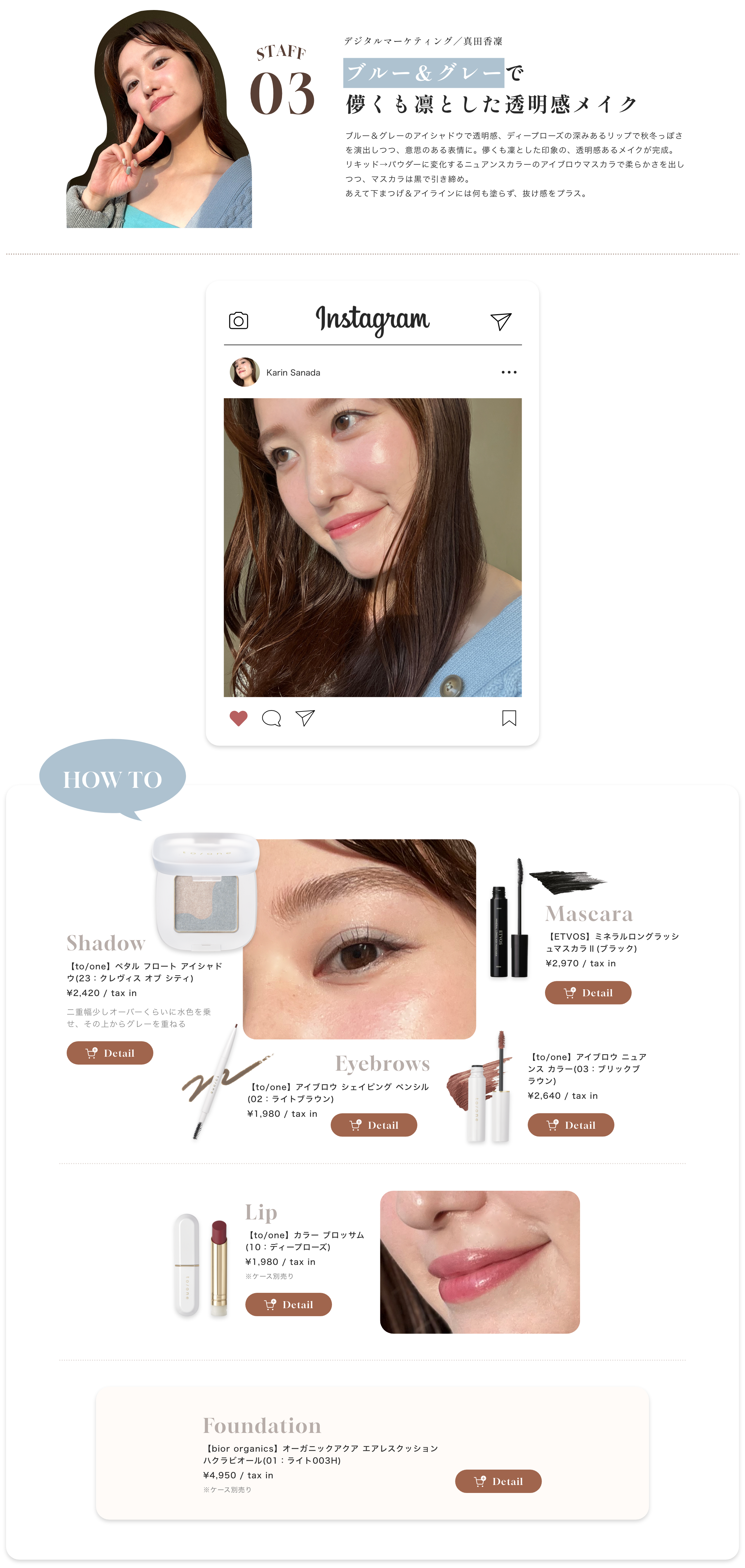
Task: Open Detail for ETVOS Mascara
Action: click(x=587, y=992)
